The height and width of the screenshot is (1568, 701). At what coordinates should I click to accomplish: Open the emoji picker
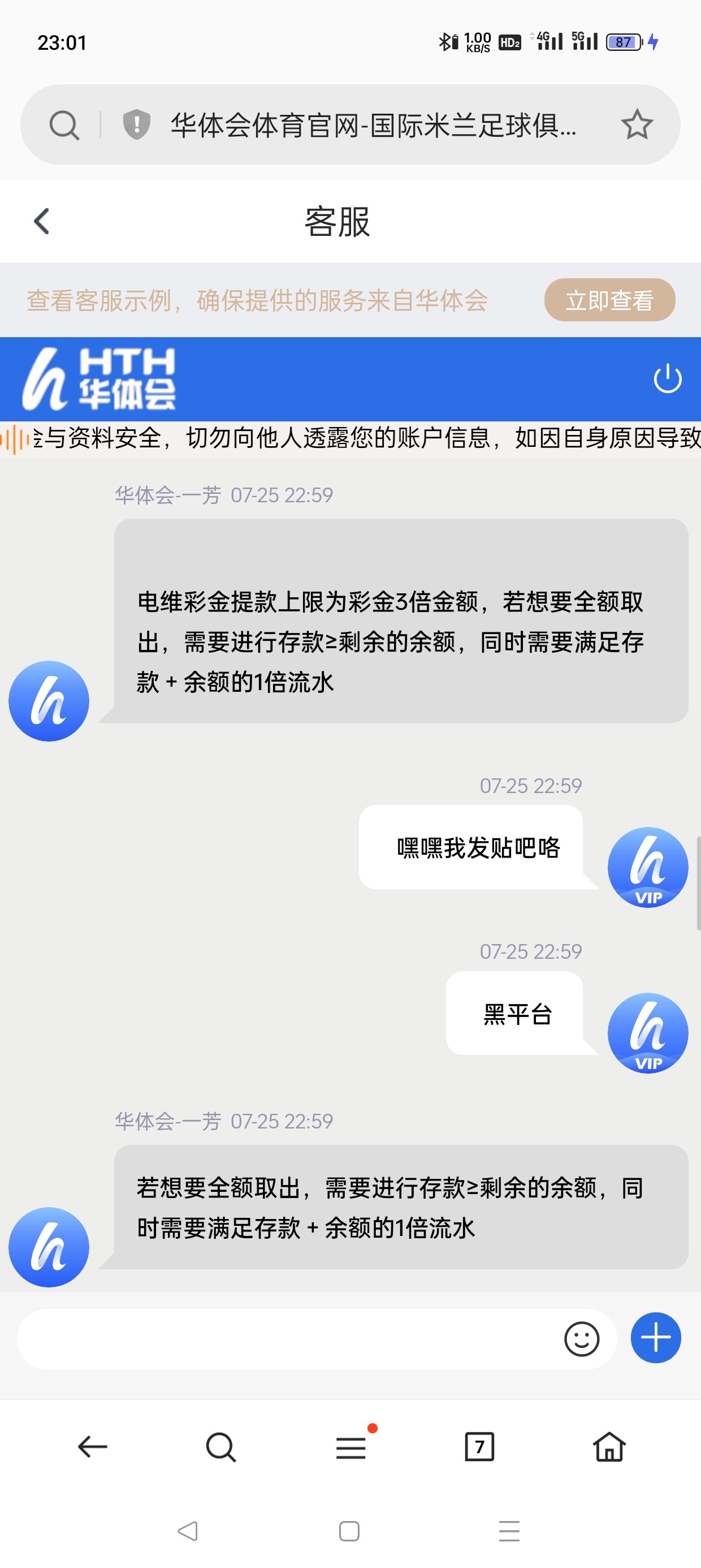(582, 1339)
